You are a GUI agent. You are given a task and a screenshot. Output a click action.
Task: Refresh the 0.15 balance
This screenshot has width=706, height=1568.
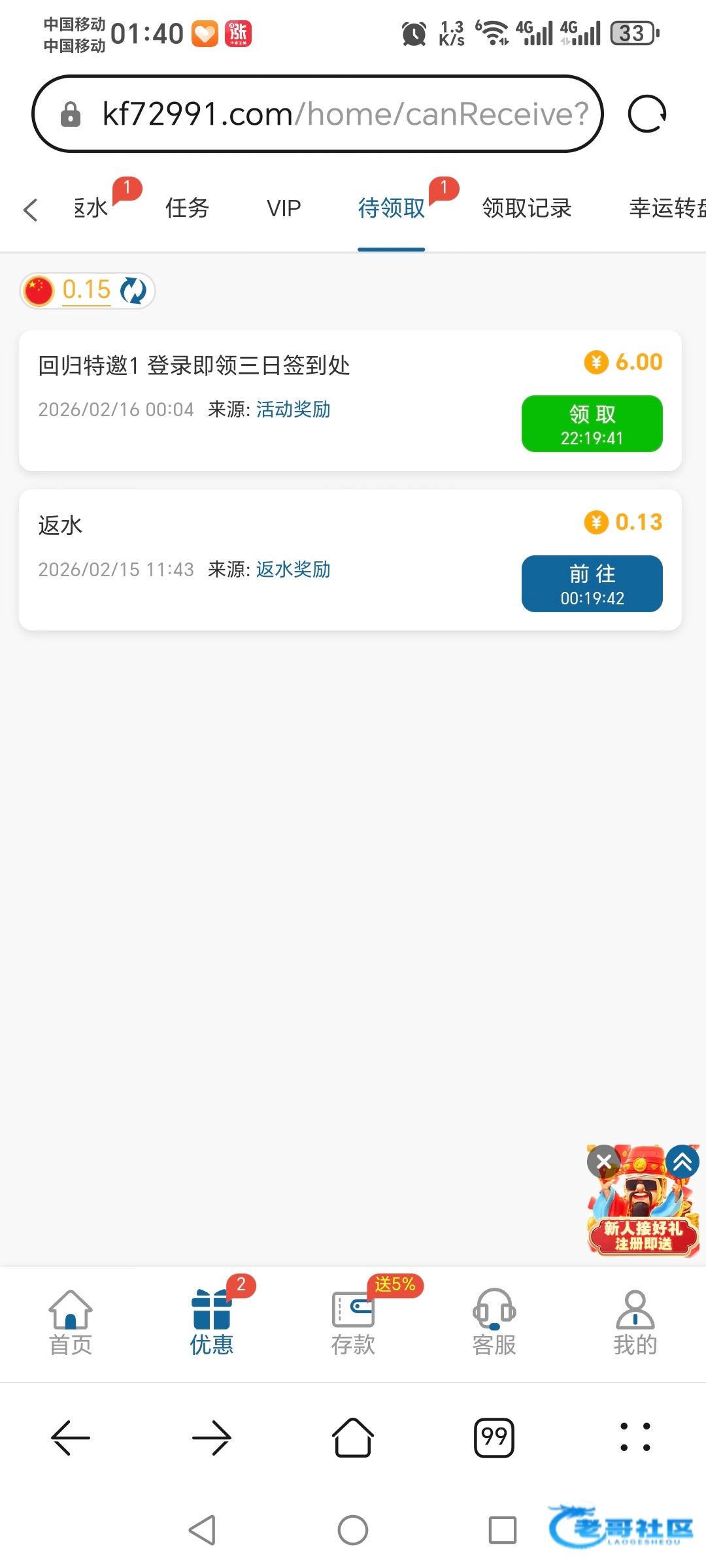click(x=133, y=290)
